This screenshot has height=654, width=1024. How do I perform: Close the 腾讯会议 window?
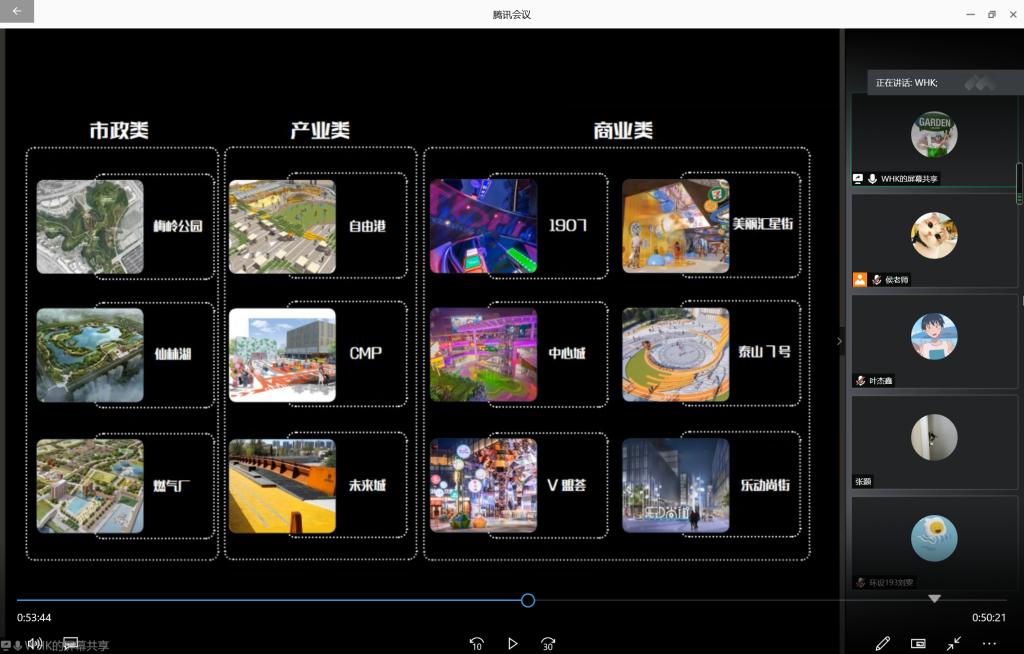[x=1012, y=14]
